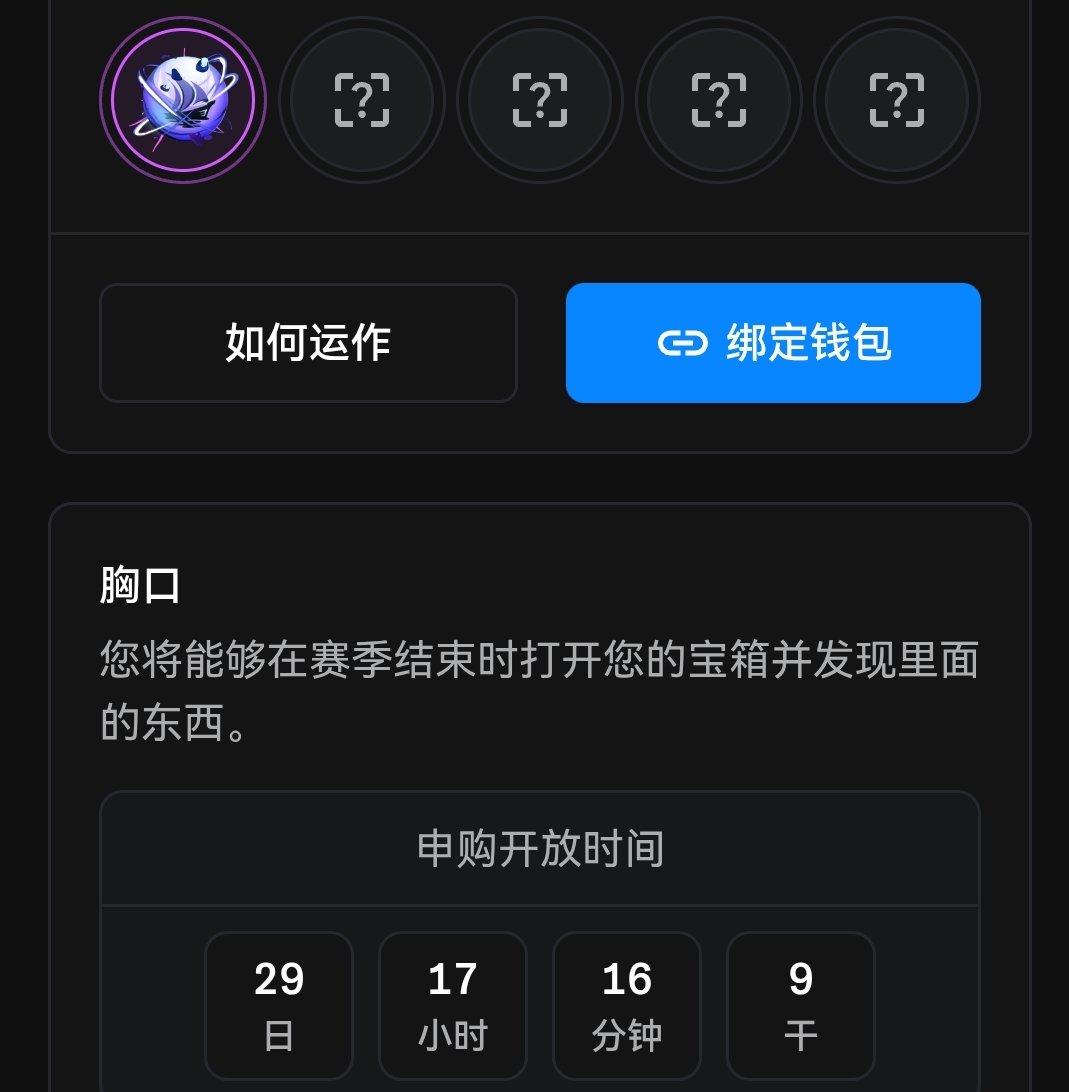Tap the 如何运作 button
The image size is (1069, 1092).
(x=308, y=343)
